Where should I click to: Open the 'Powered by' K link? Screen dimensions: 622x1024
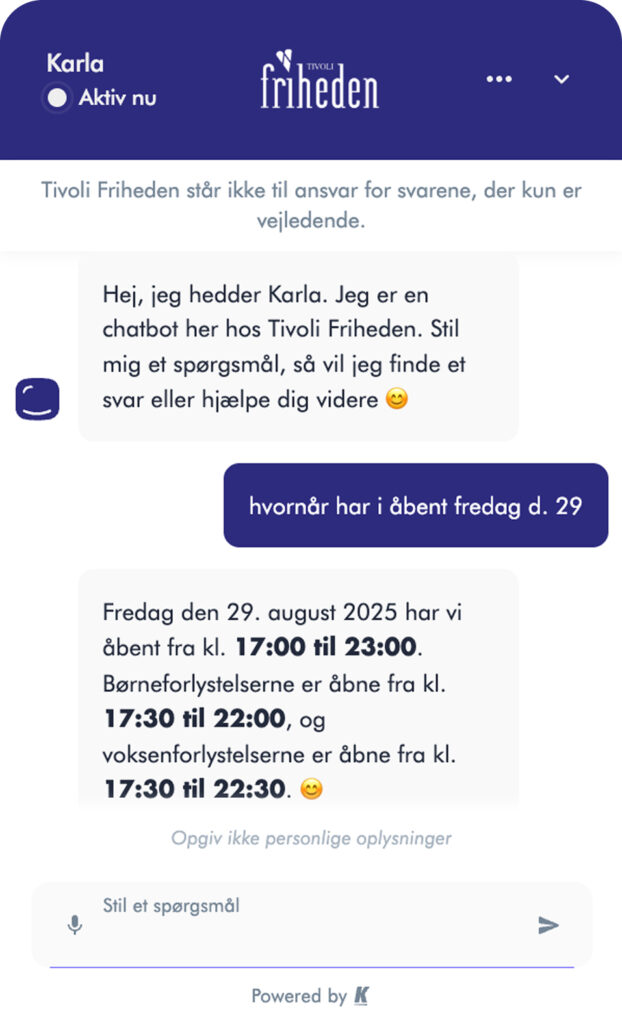point(361,996)
